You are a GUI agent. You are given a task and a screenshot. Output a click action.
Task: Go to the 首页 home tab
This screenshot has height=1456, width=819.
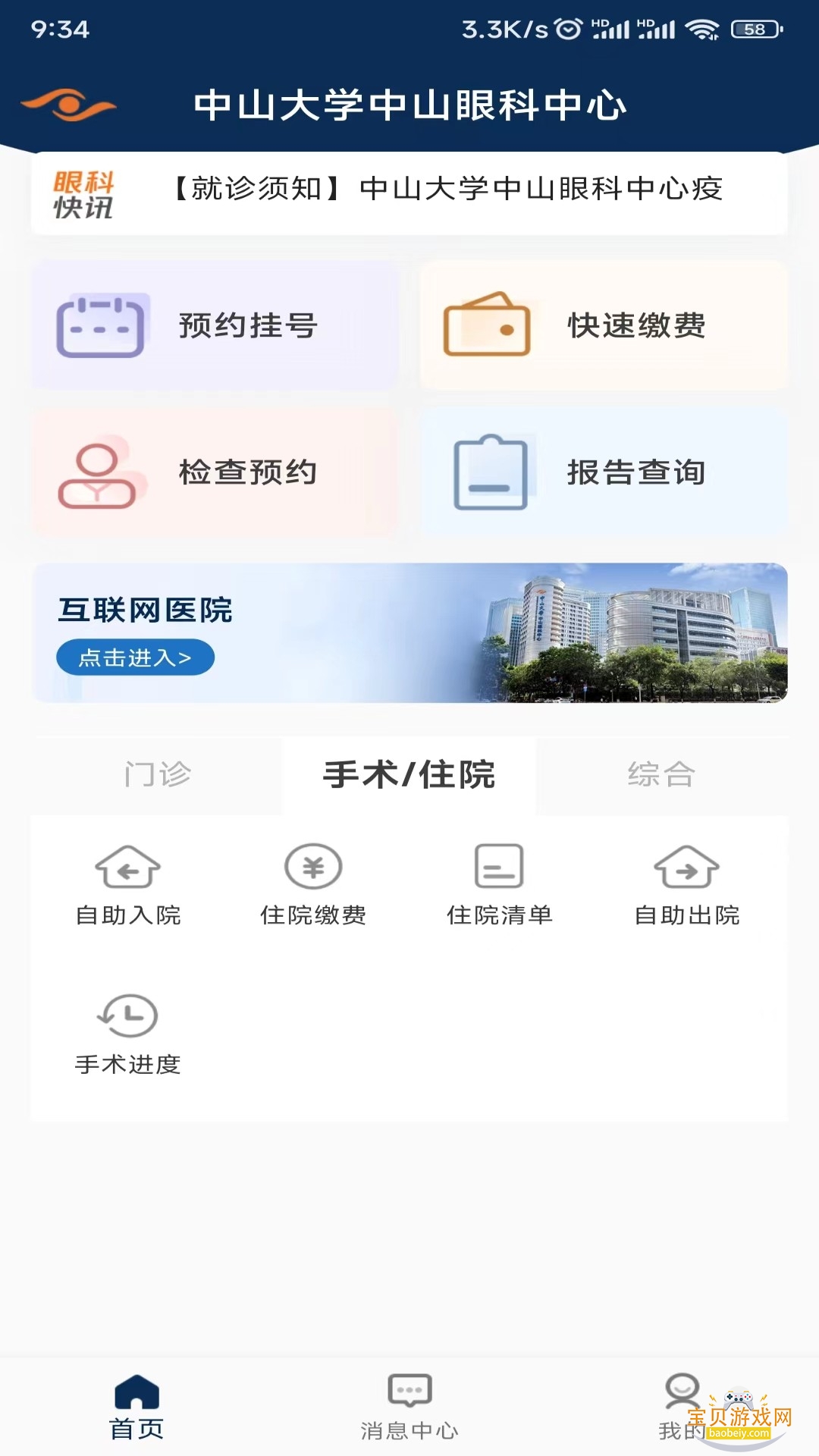(x=136, y=1407)
